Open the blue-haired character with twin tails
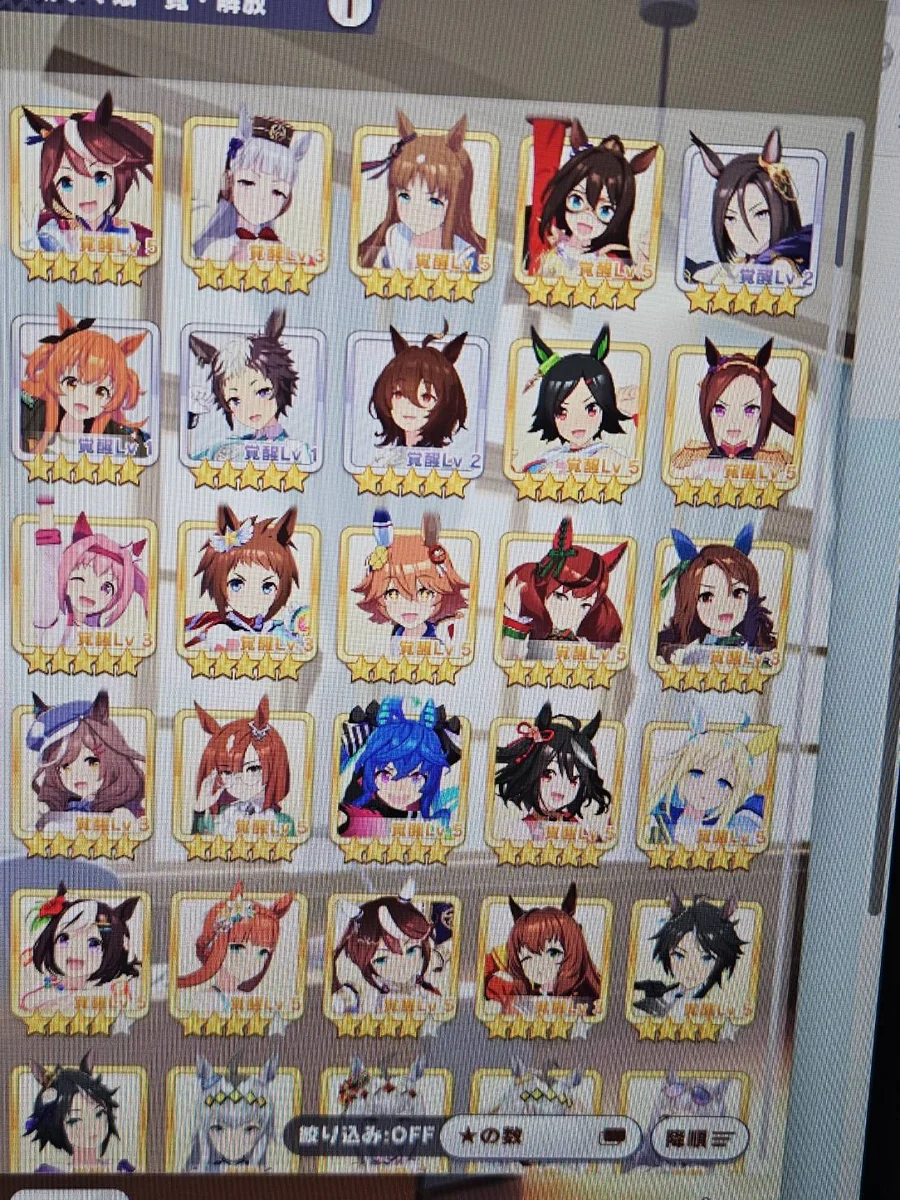 pos(400,785)
